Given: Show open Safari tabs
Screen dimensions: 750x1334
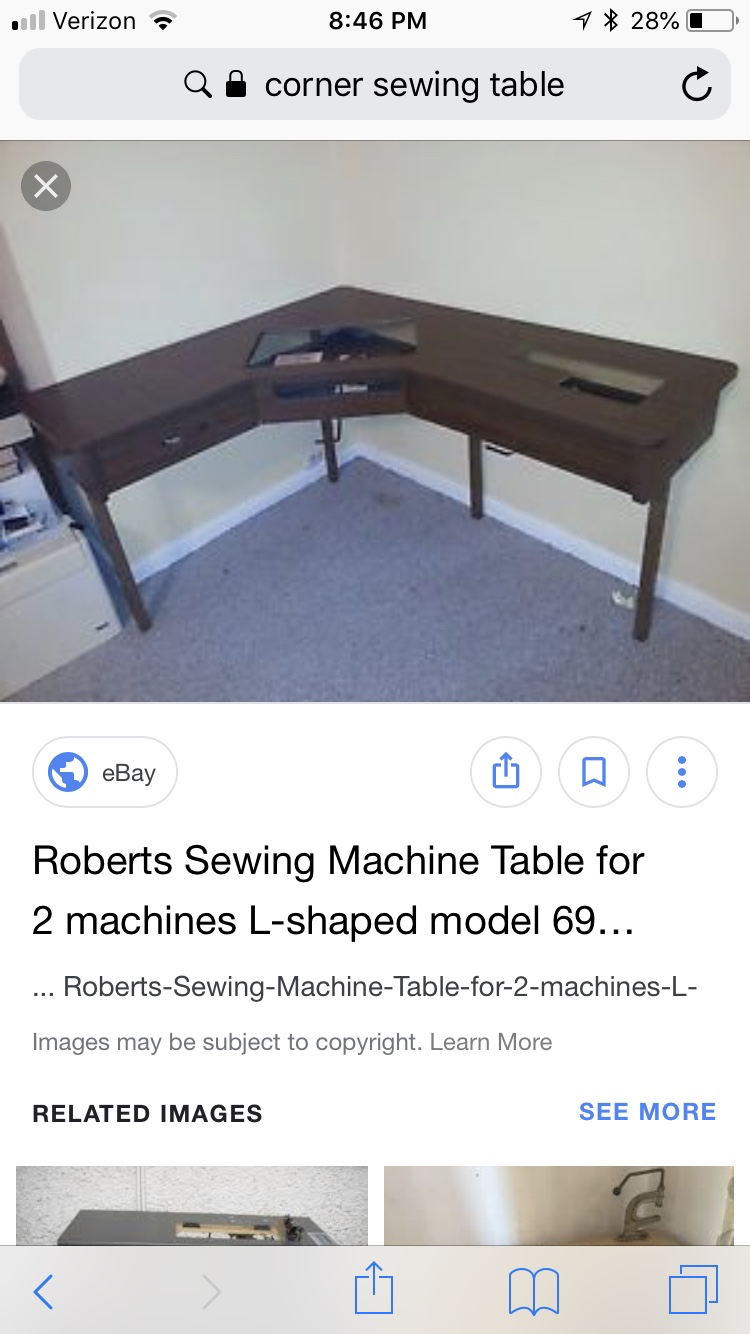Looking at the screenshot, I should pyautogui.click(x=693, y=1290).
